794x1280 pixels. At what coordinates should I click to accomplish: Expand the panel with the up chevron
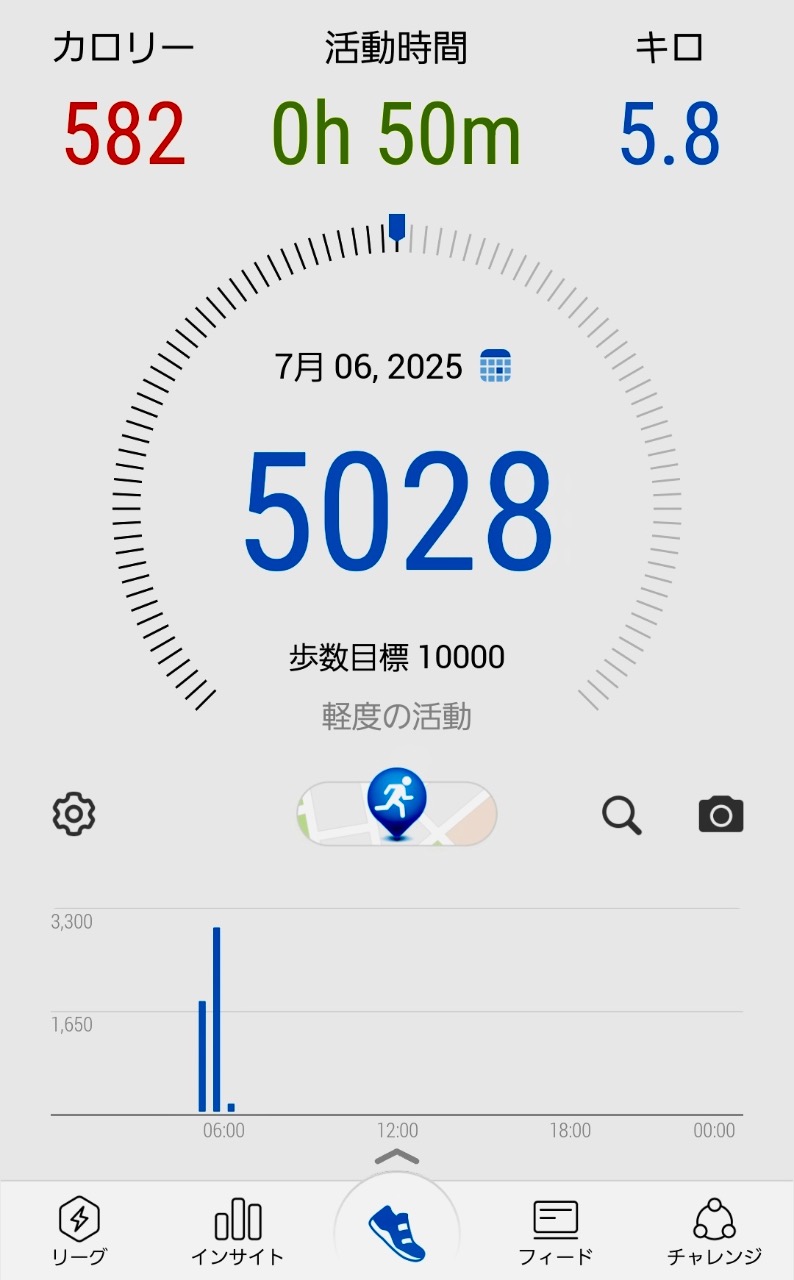click(397, 1158)
